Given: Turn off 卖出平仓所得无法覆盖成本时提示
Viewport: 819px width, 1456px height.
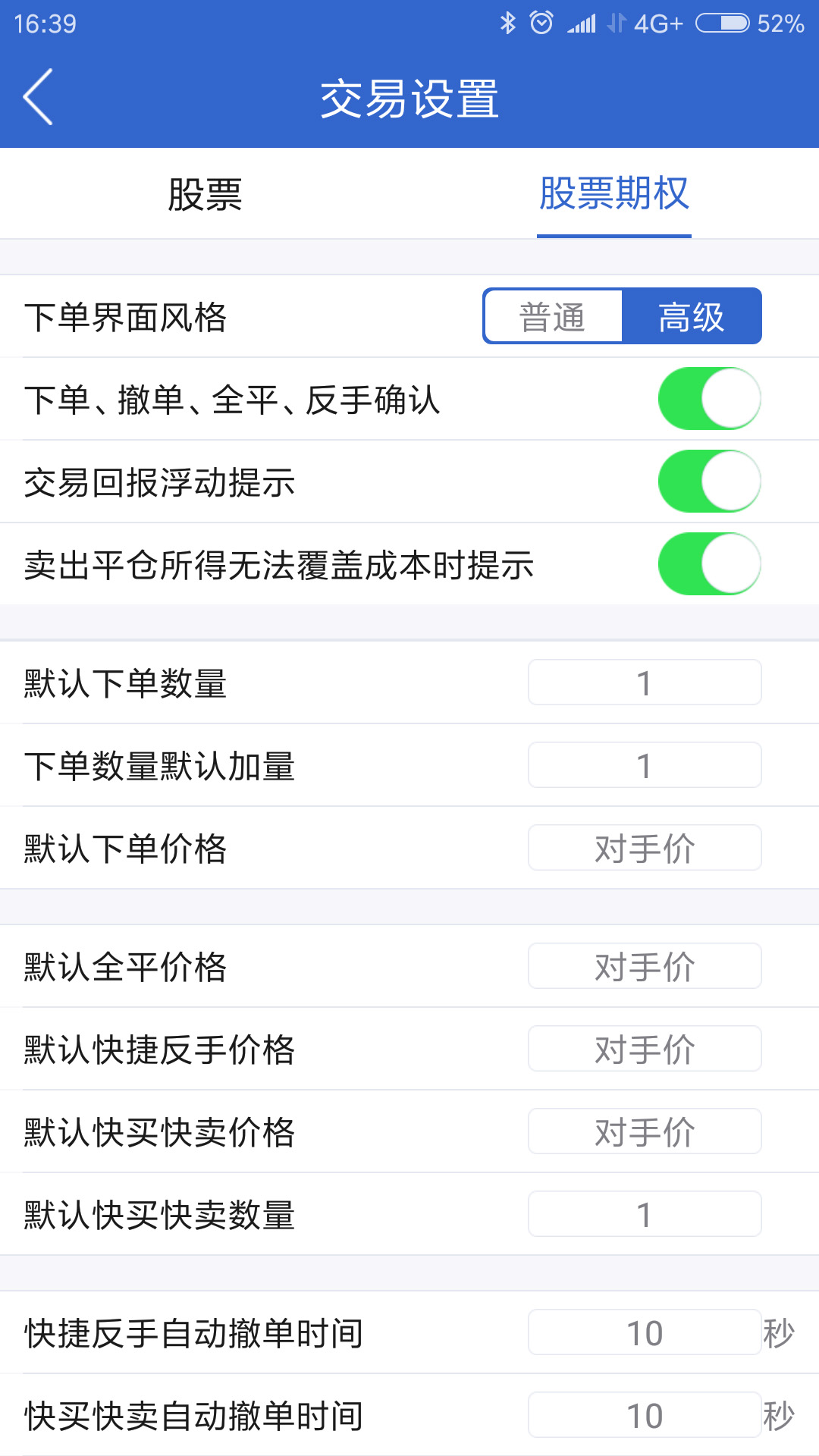Looking at the screenshot, I should pos(709,564).
